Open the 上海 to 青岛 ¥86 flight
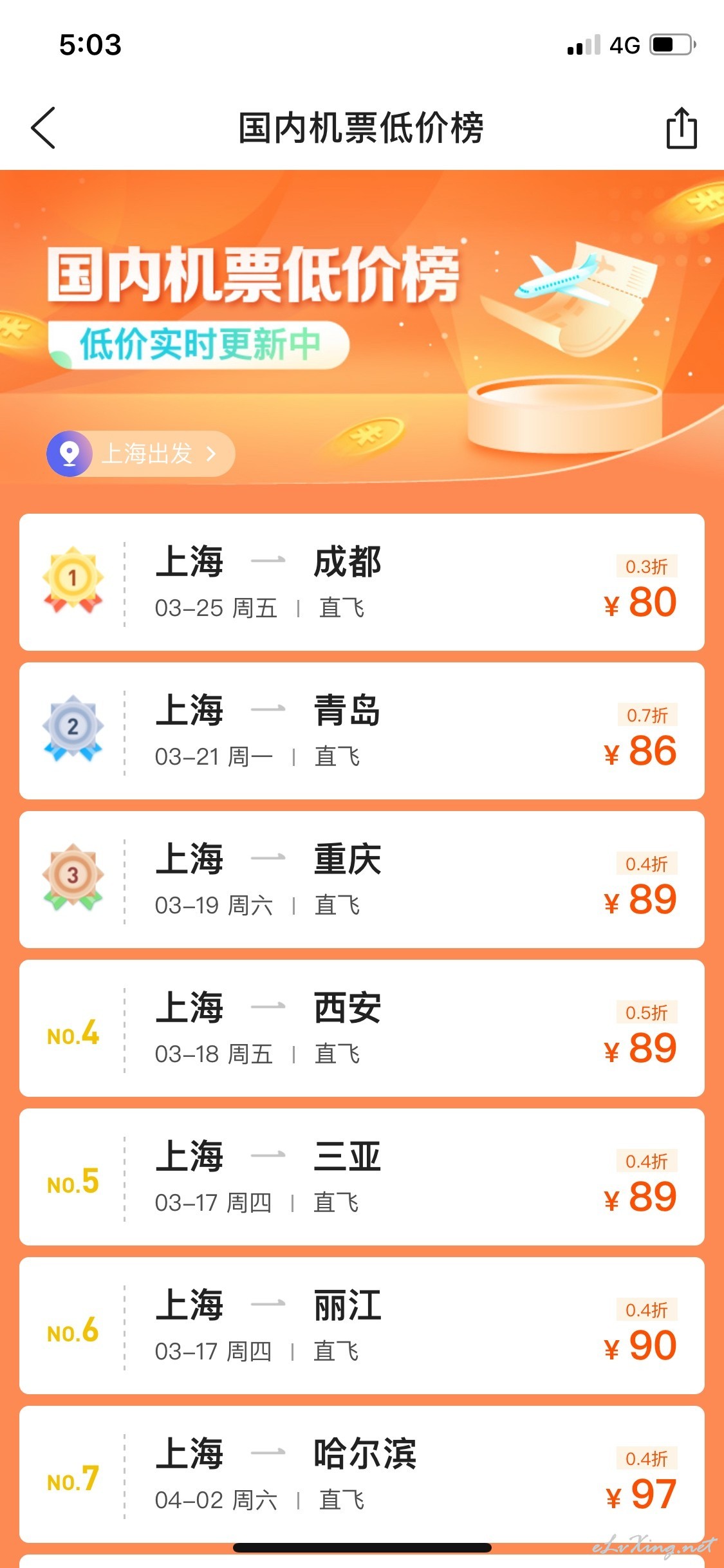 [362, 731]
